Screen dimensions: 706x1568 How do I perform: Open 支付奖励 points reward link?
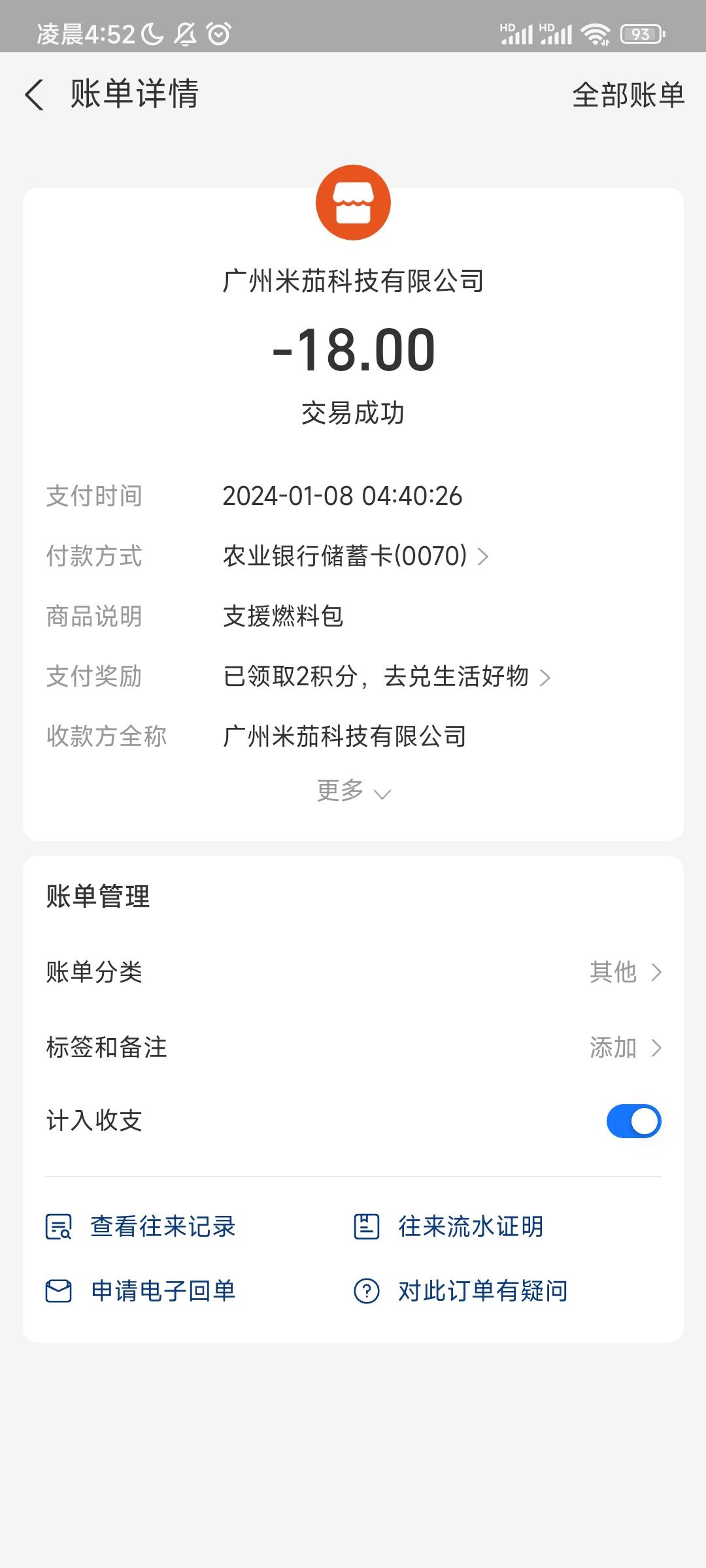point(386,677)
